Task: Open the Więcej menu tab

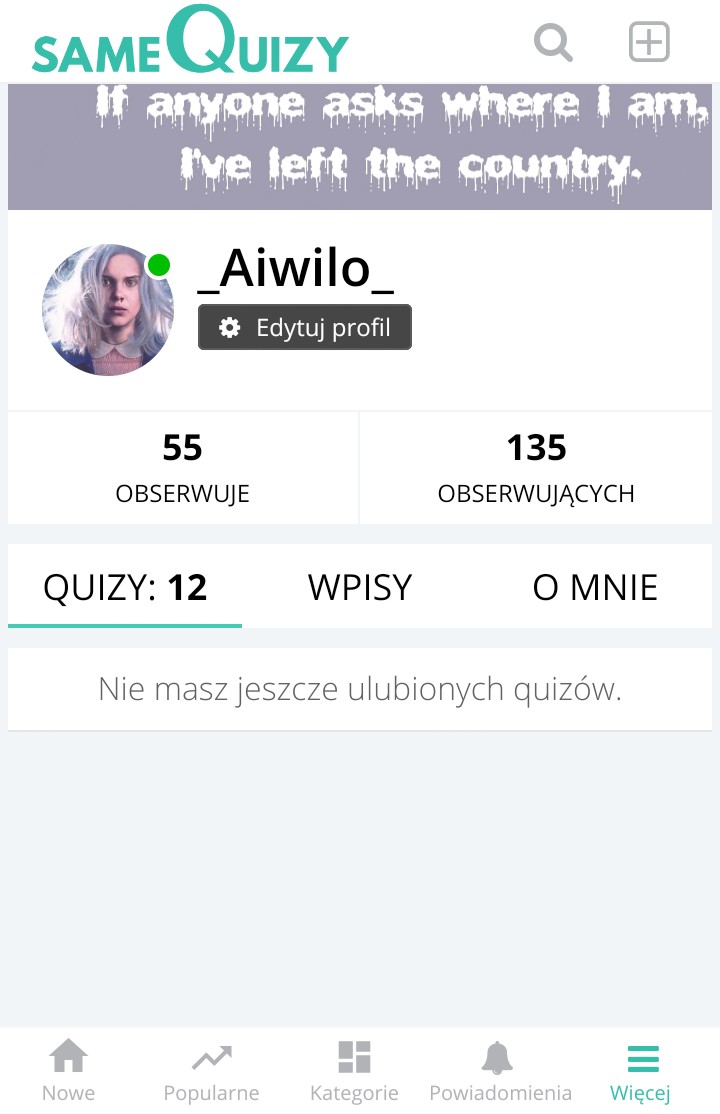Action: (641, 1070)
